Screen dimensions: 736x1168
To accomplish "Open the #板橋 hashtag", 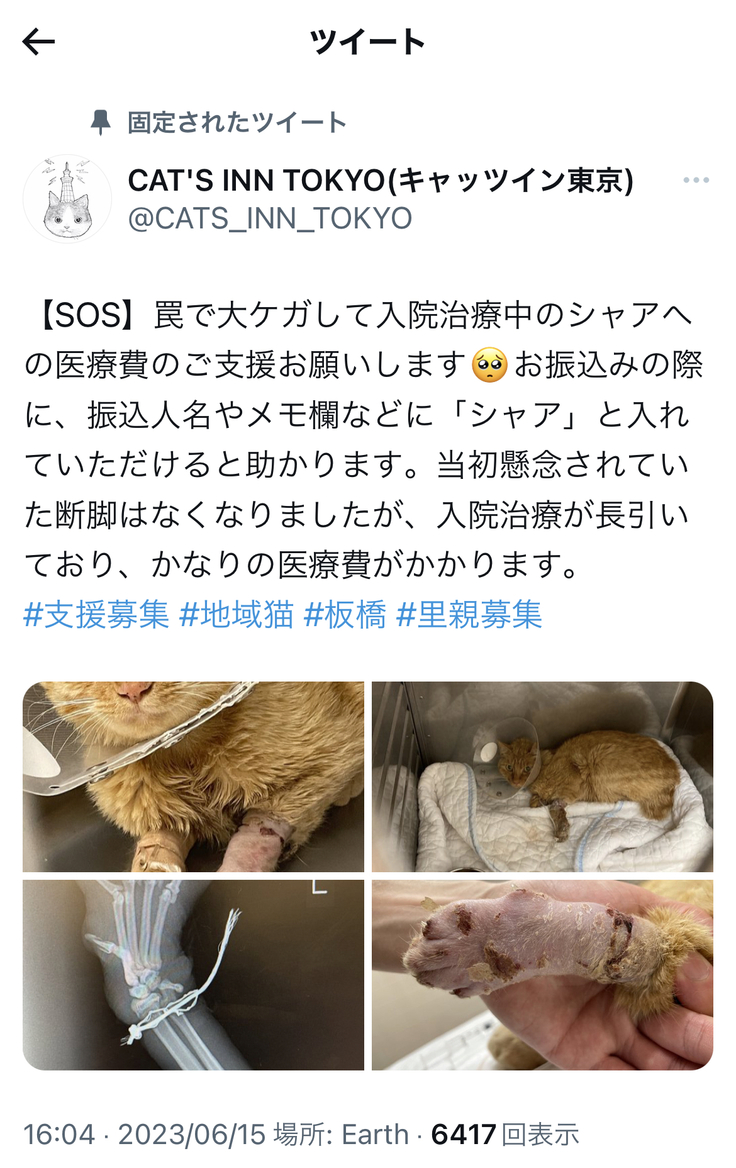I will click(344, 614).
